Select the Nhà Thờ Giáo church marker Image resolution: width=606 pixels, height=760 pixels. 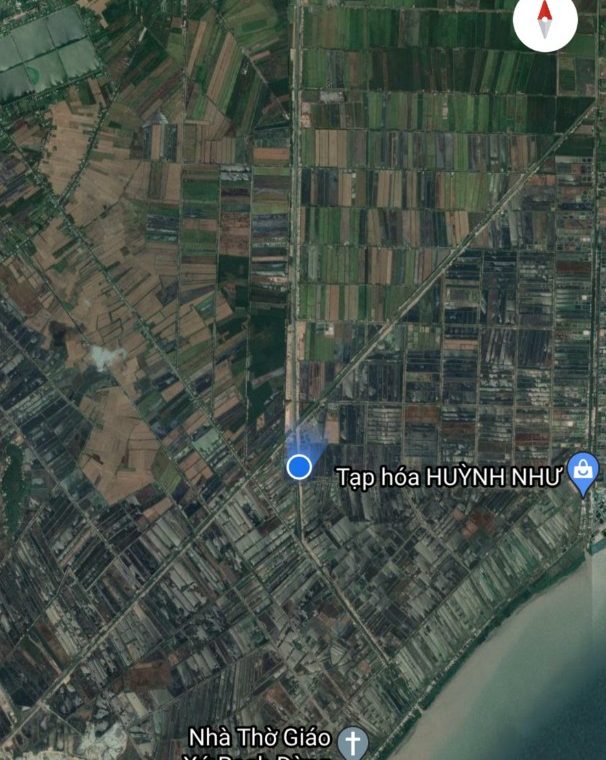click(x=352, y=742)
